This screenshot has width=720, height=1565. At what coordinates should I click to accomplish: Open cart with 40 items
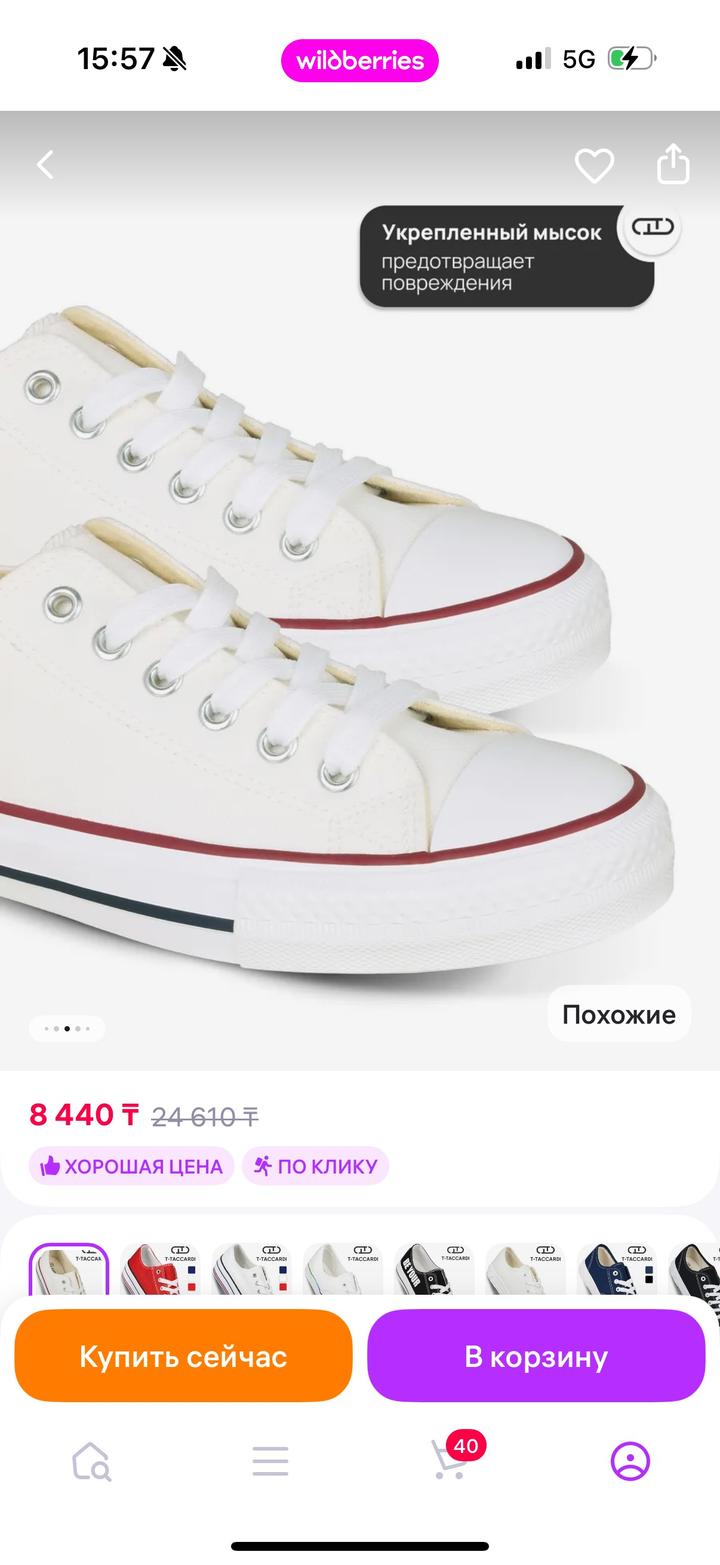click(450, 1461)
